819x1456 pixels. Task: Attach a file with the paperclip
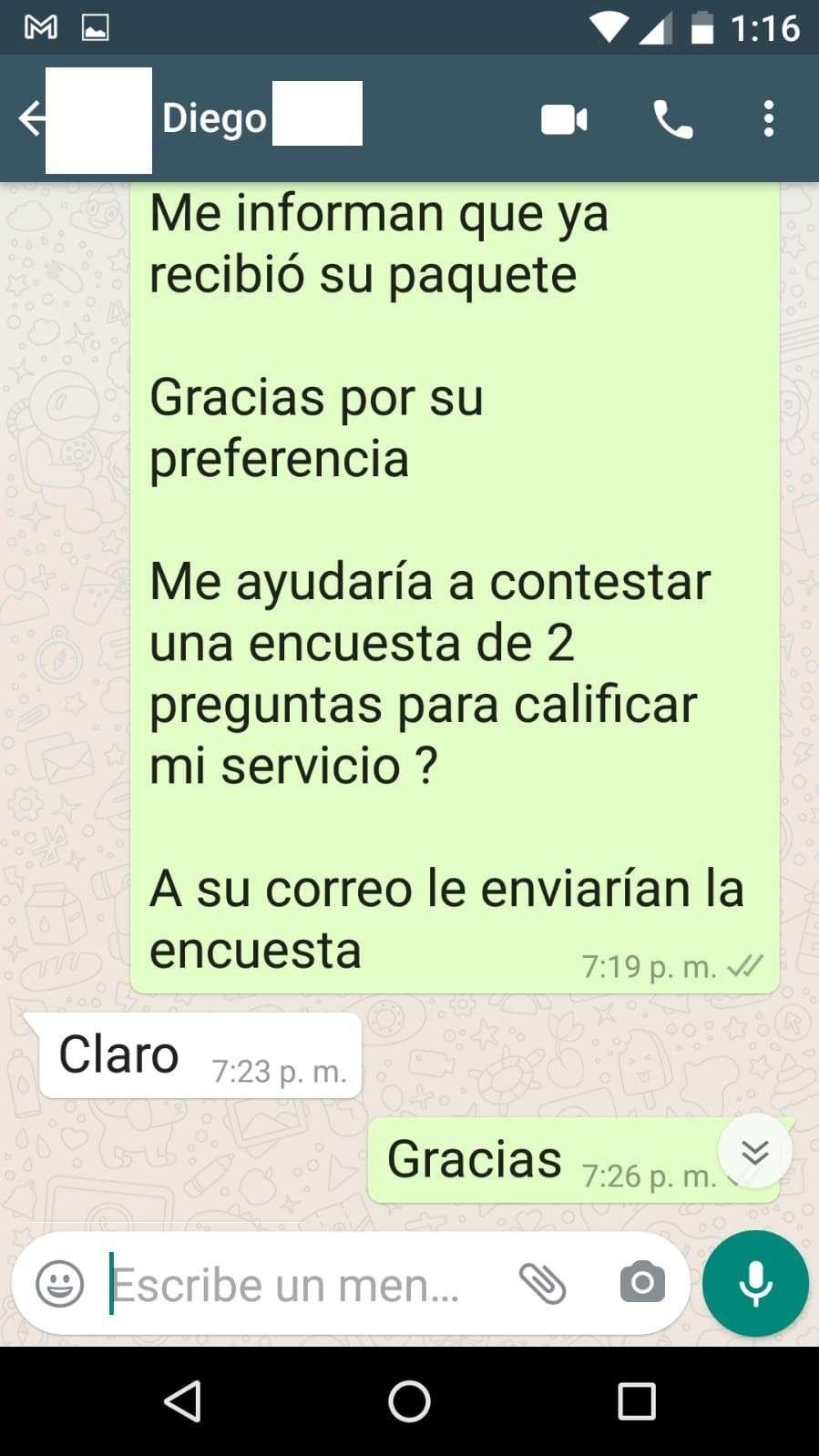coord(543,1284)
